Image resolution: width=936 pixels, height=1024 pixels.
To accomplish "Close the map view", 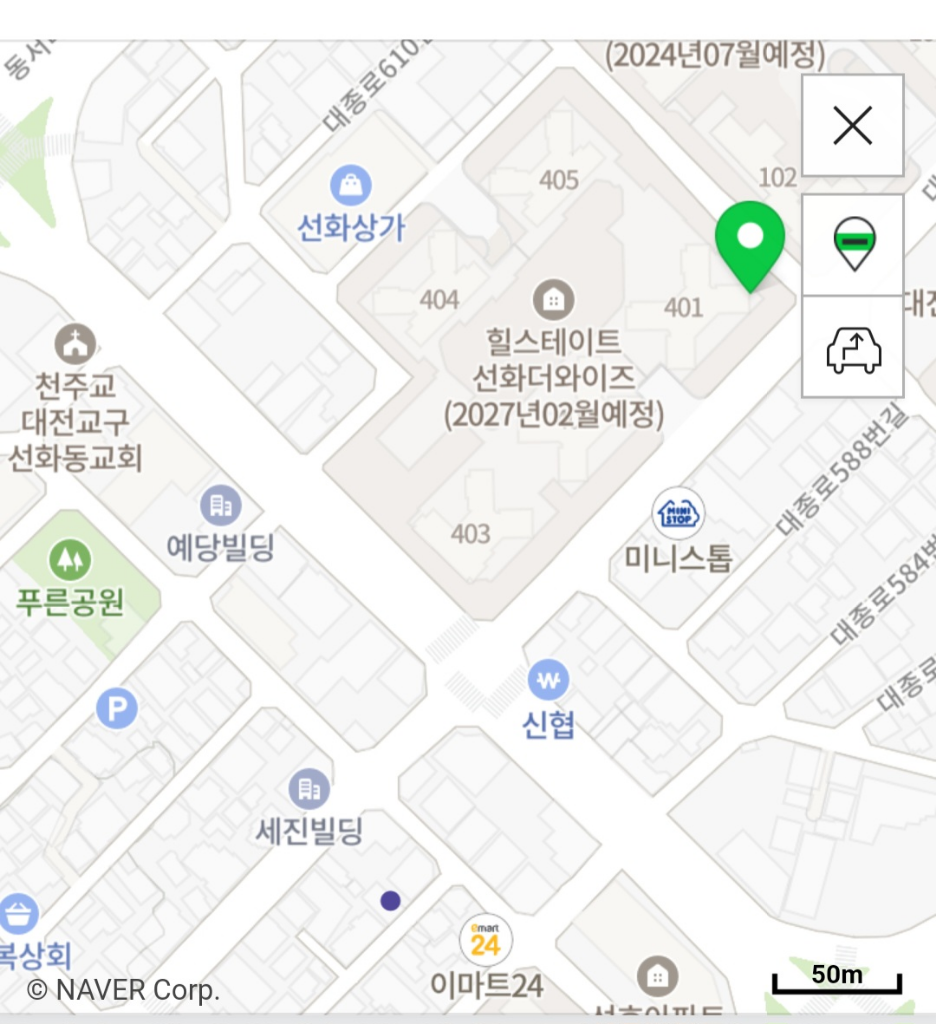I will point(852,126).
